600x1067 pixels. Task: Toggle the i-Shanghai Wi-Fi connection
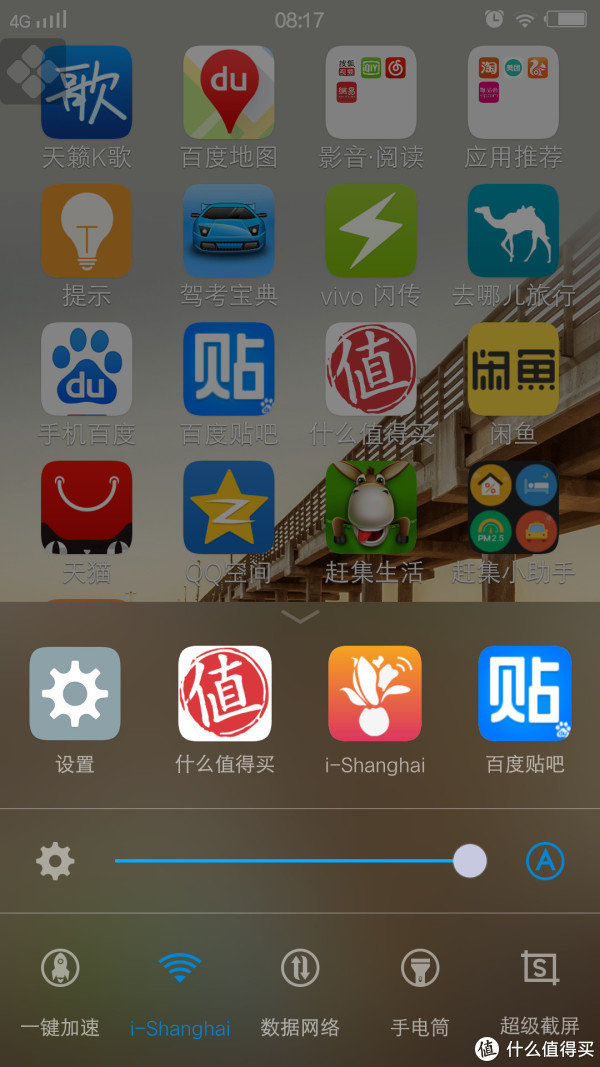(x=180, y=967)
